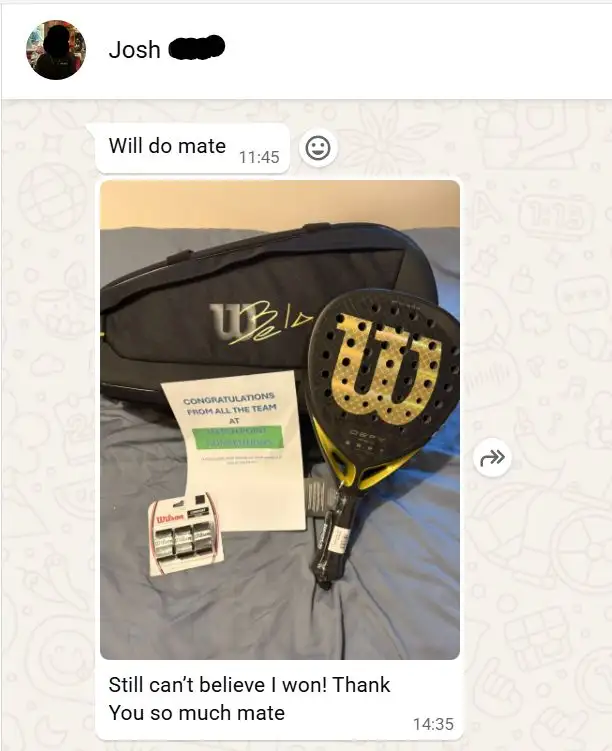Open Josh's profile picture

coord(56,50)
